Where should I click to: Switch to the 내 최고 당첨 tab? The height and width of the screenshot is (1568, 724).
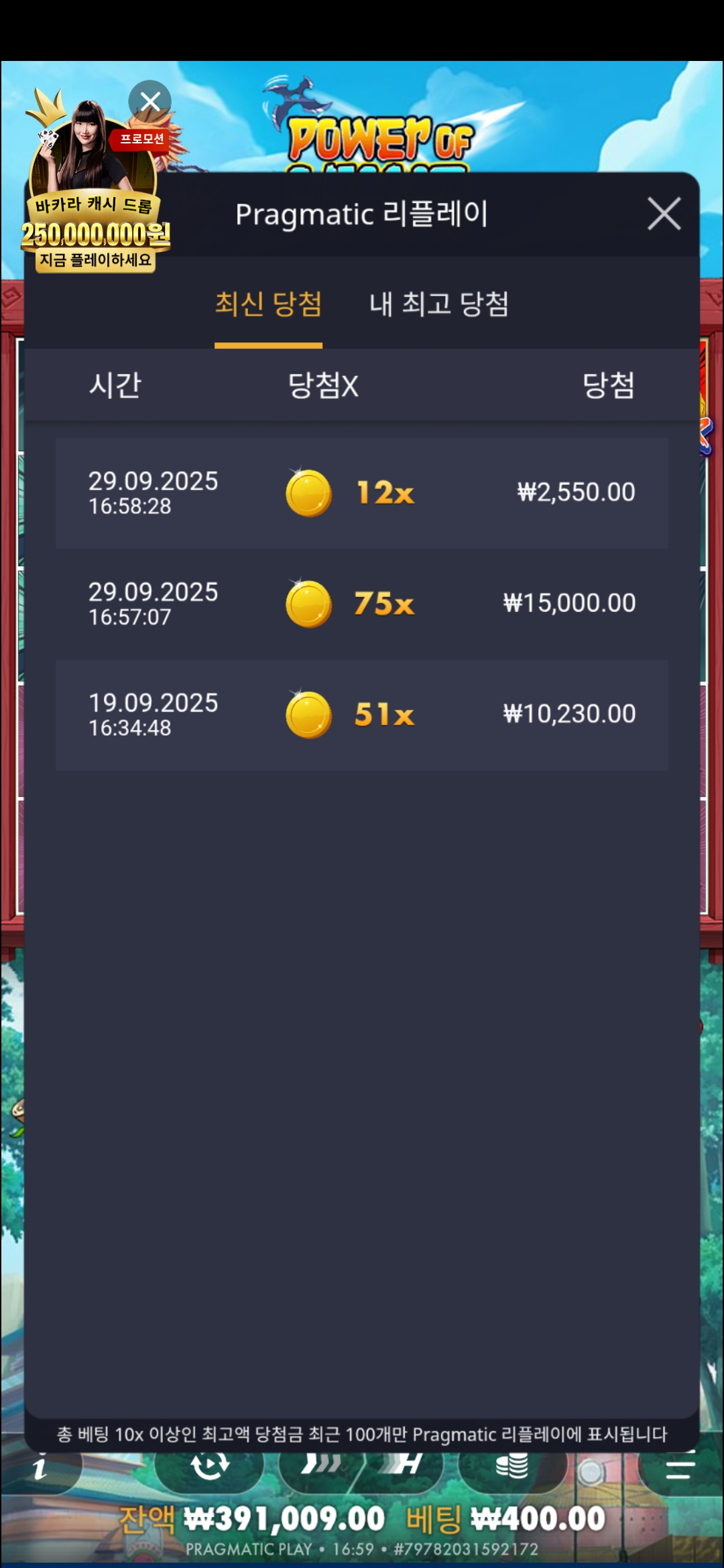point(439,304)
